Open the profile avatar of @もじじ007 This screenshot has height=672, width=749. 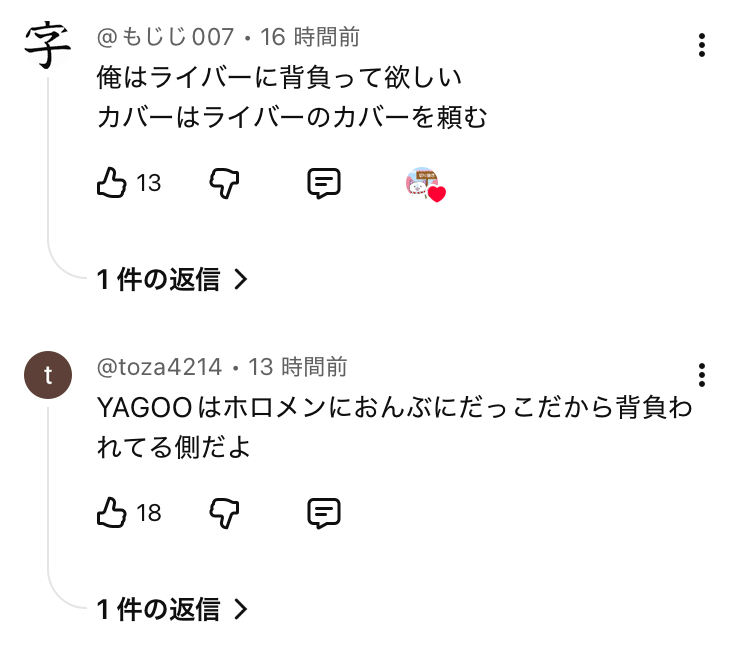click(x=47, y=46)
